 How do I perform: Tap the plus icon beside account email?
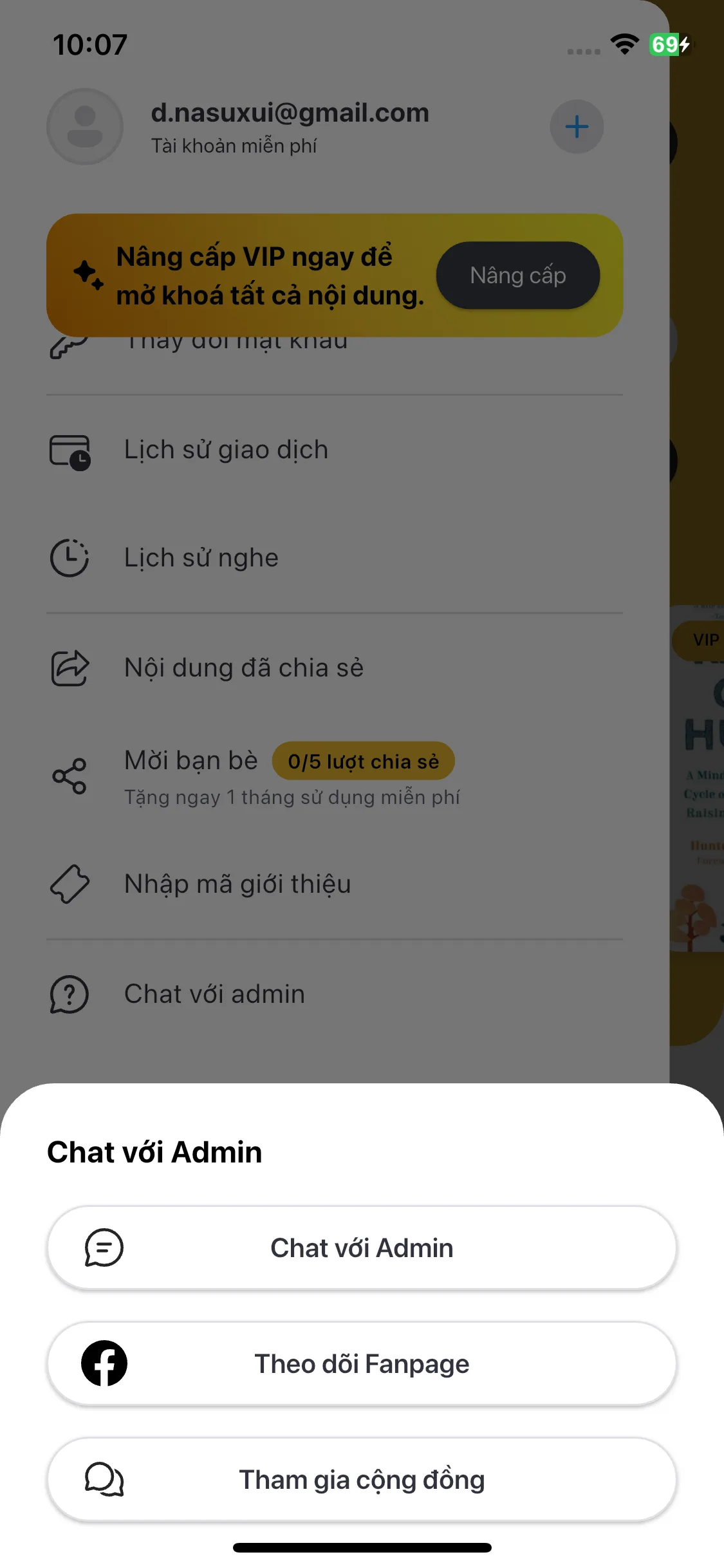point(577,127)
